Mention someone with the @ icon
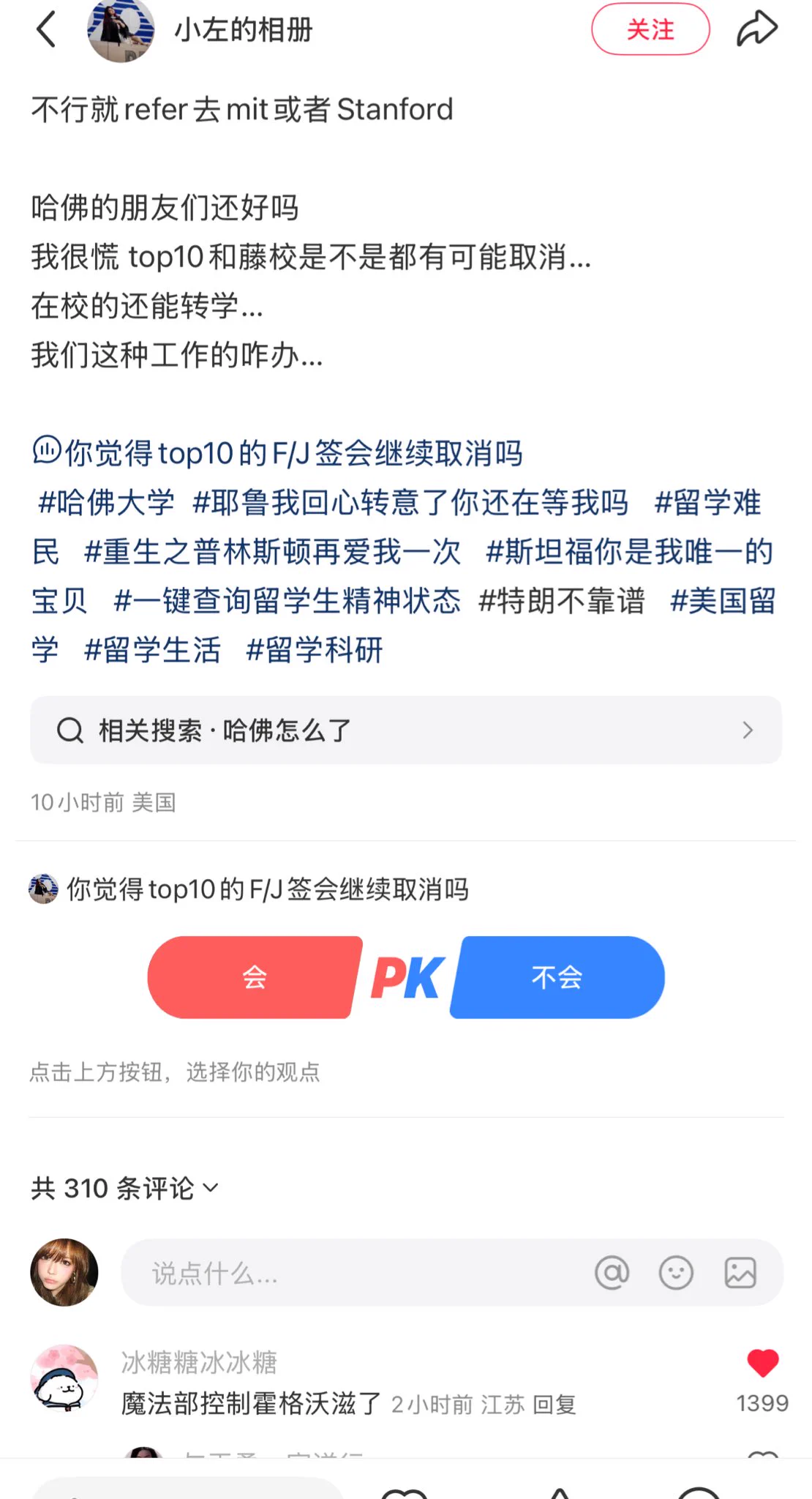Screen dimensions: 812x1499 [x=612, y=1273]
